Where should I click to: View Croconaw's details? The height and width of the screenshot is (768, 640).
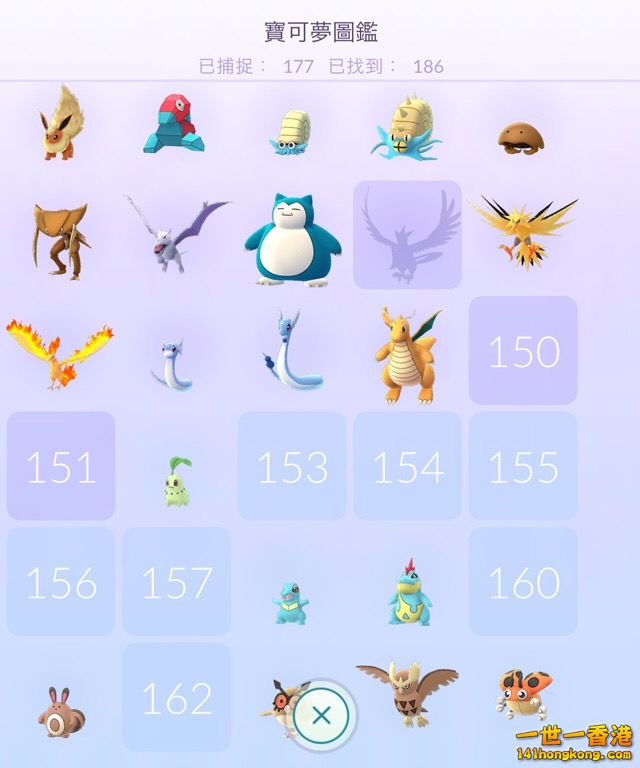click(x=408, y=592)
